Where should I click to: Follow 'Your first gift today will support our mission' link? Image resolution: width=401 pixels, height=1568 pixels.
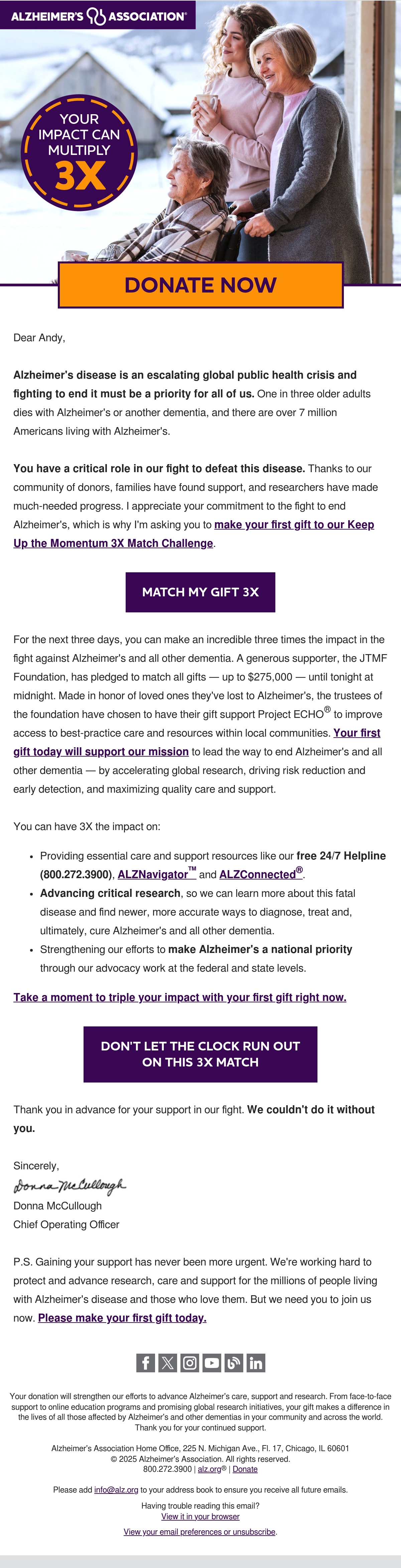pyautogui.click(x=197, y=742)
